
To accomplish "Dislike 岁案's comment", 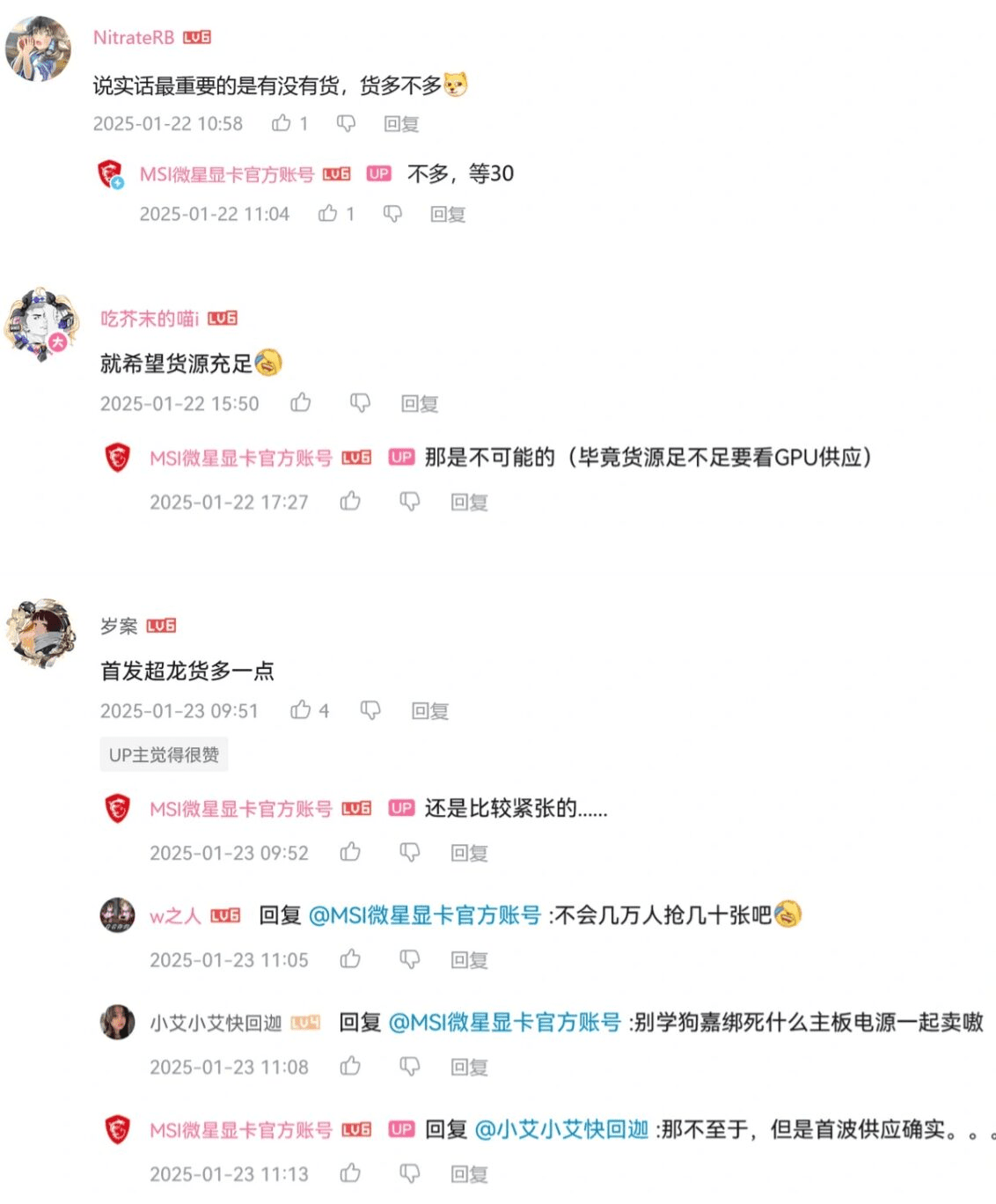I will pos(370,710).
